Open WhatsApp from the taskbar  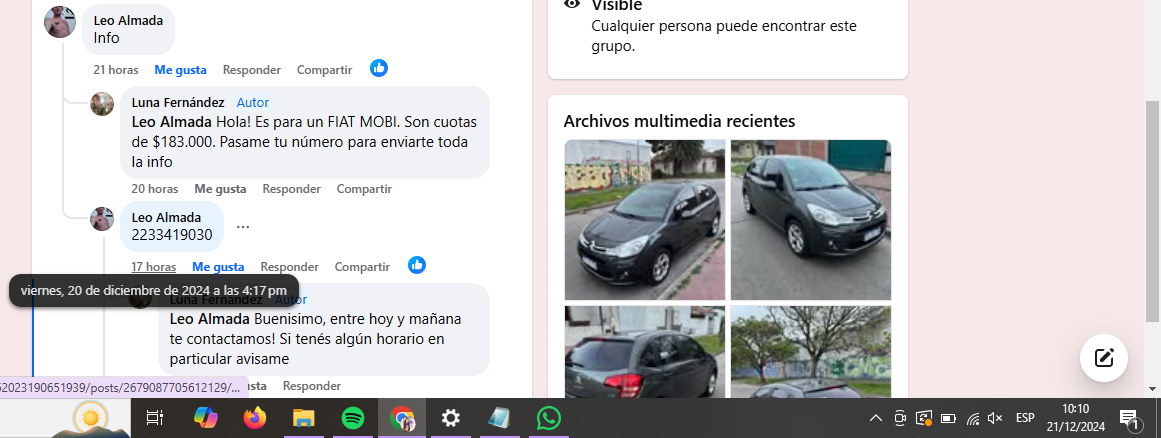tap(548, 418)
